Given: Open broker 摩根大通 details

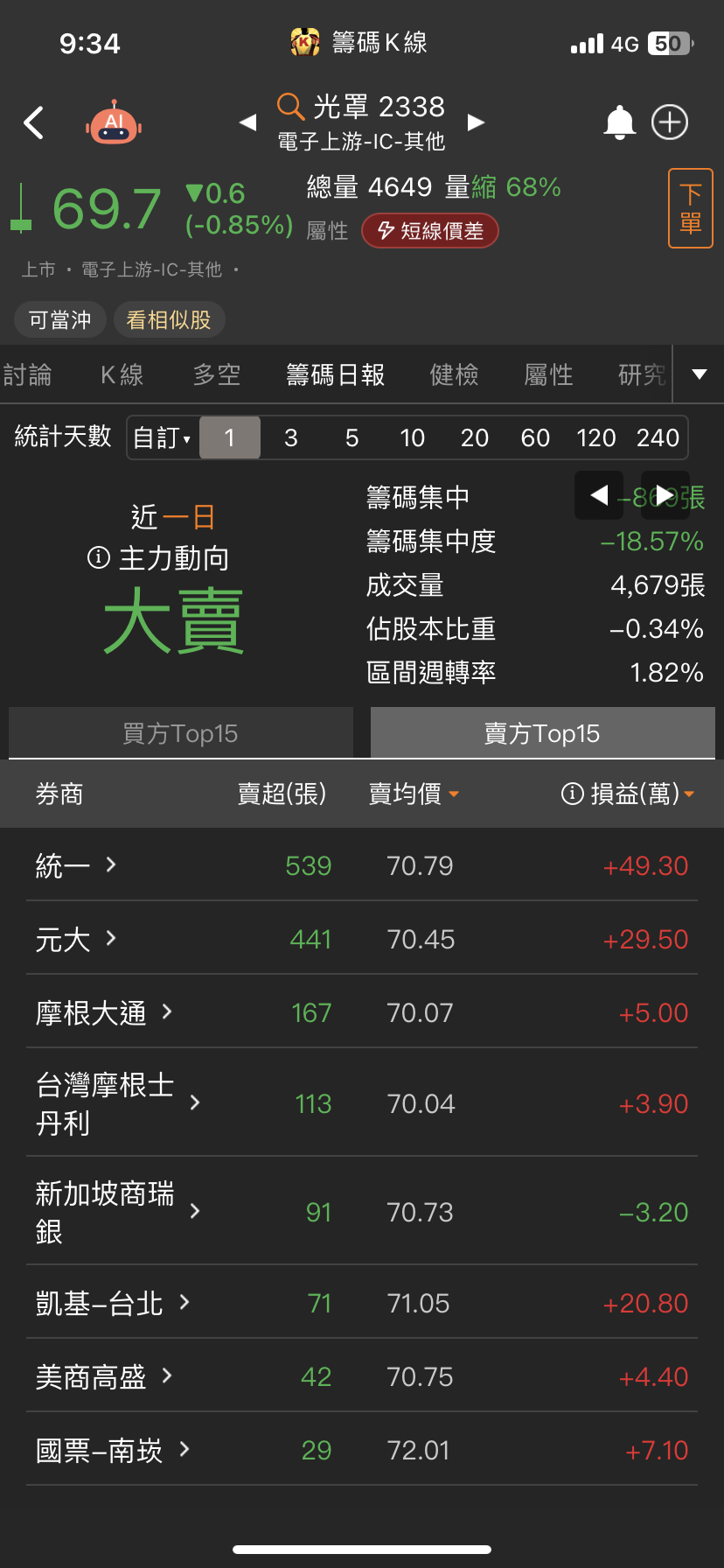Looking at the screenshot, I should click(x=104, y=1012).
